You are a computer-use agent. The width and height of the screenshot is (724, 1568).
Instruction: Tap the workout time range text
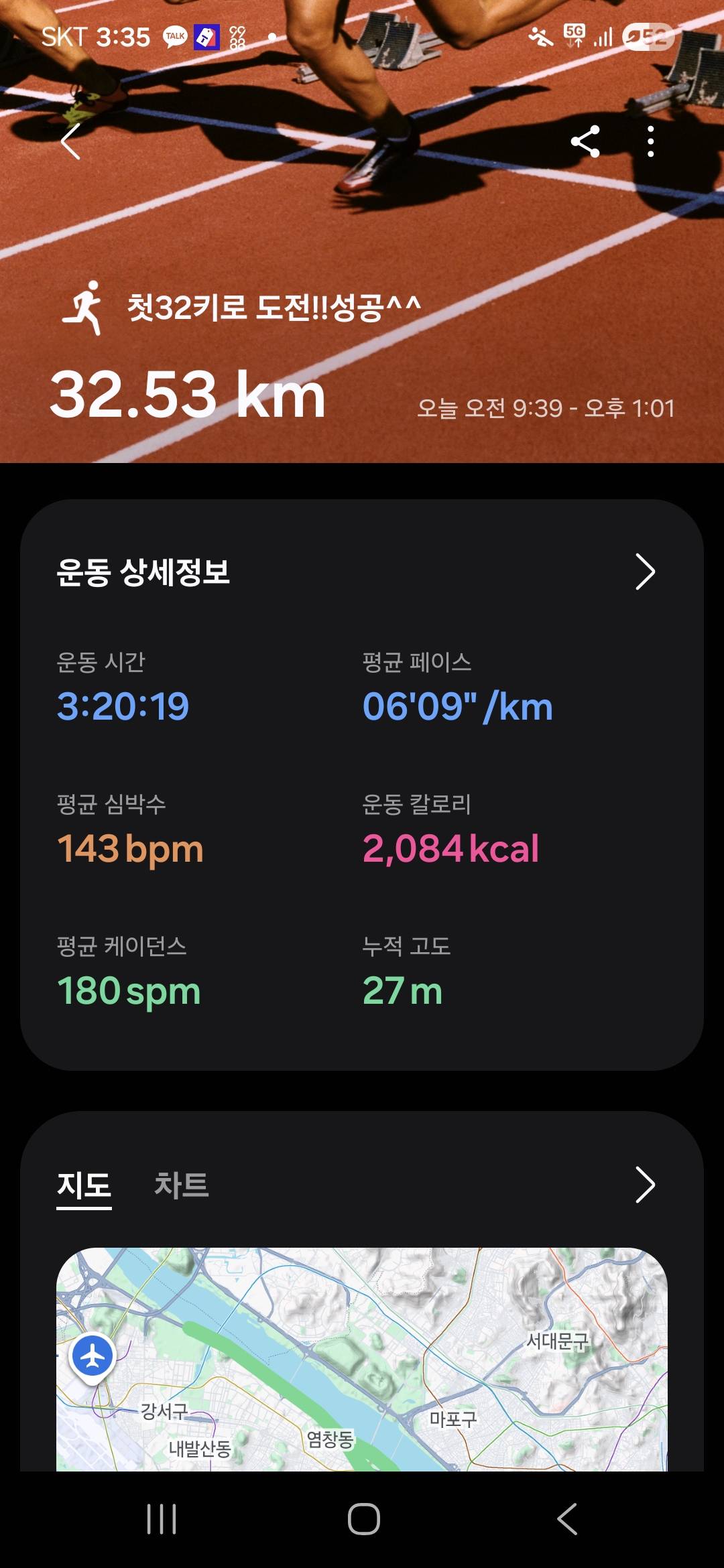546,407
